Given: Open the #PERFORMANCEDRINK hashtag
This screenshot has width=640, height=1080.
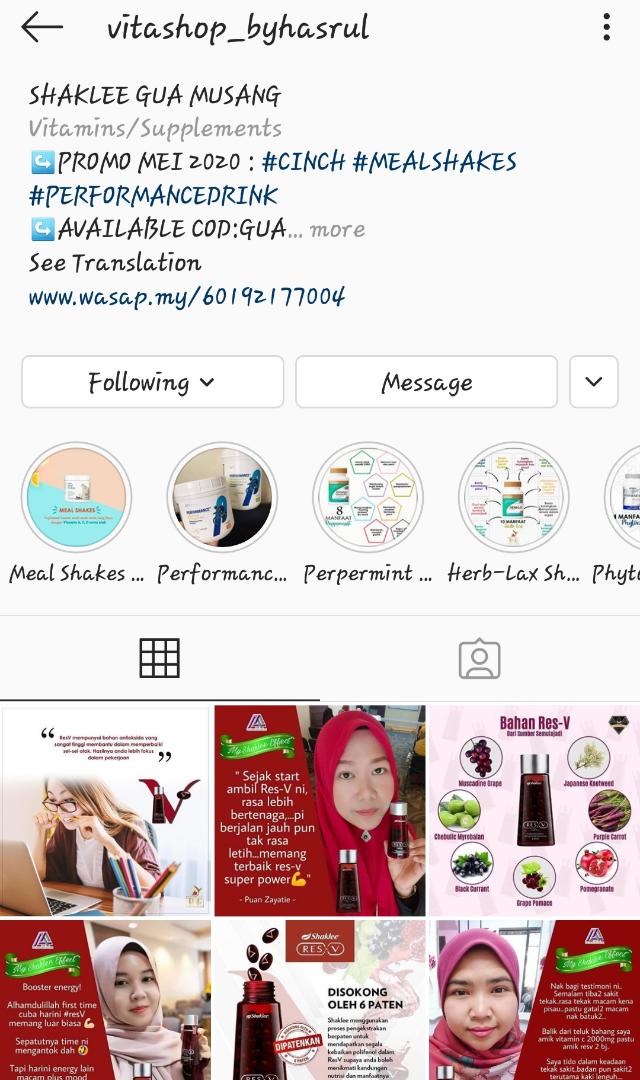Looking at the screenshot, I should pos(153,196).
